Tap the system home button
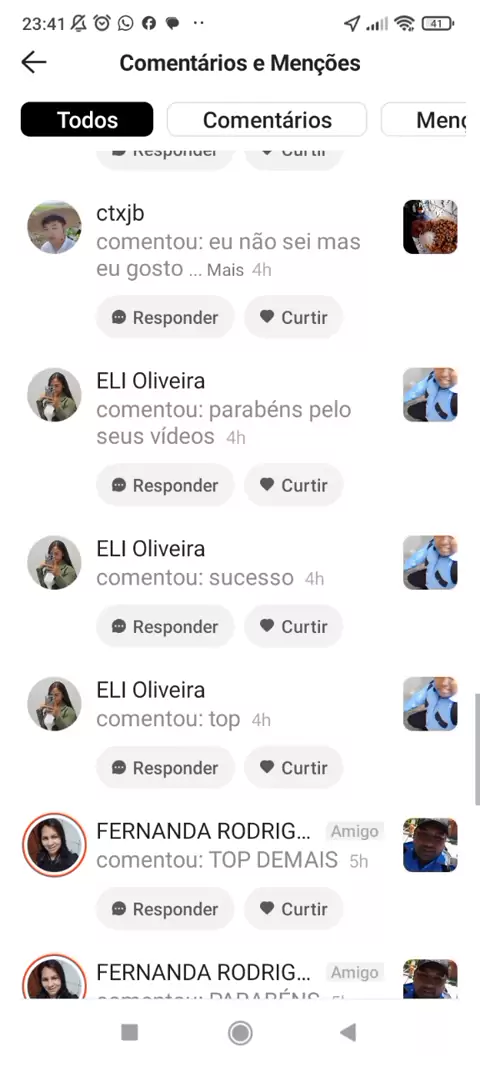This screenshot has height=1066, width=480. click(x=240, y=1033)
